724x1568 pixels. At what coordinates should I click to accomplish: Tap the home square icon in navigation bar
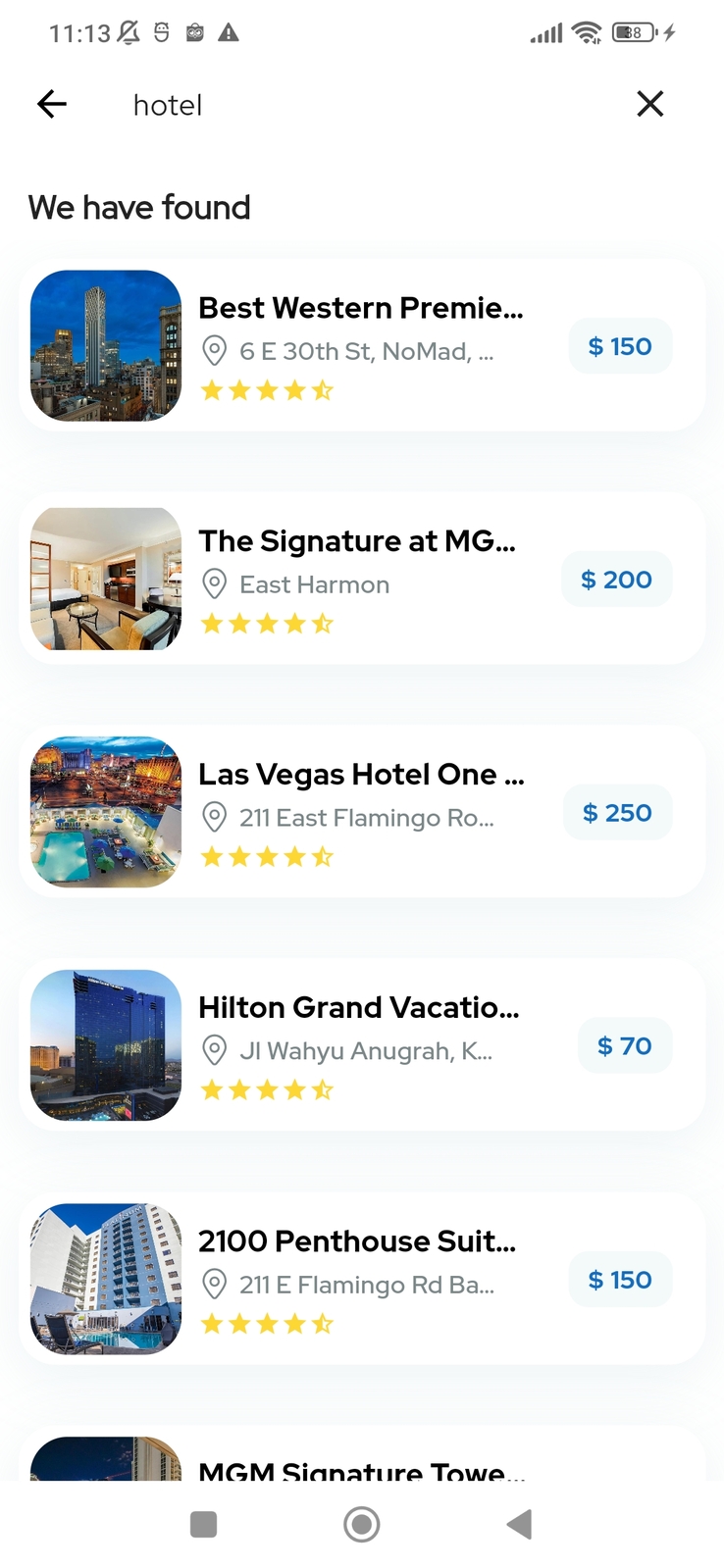[x=204, y=1524]
